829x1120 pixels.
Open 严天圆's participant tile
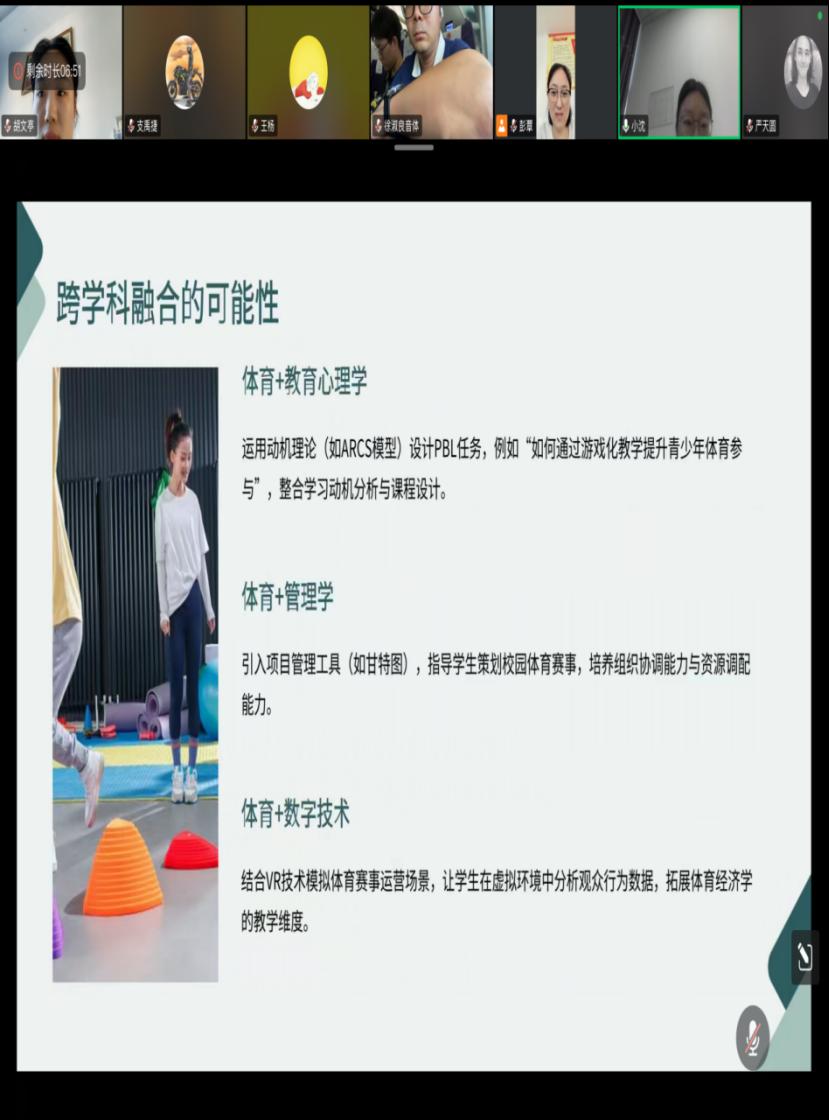click(x=786, y=72)
